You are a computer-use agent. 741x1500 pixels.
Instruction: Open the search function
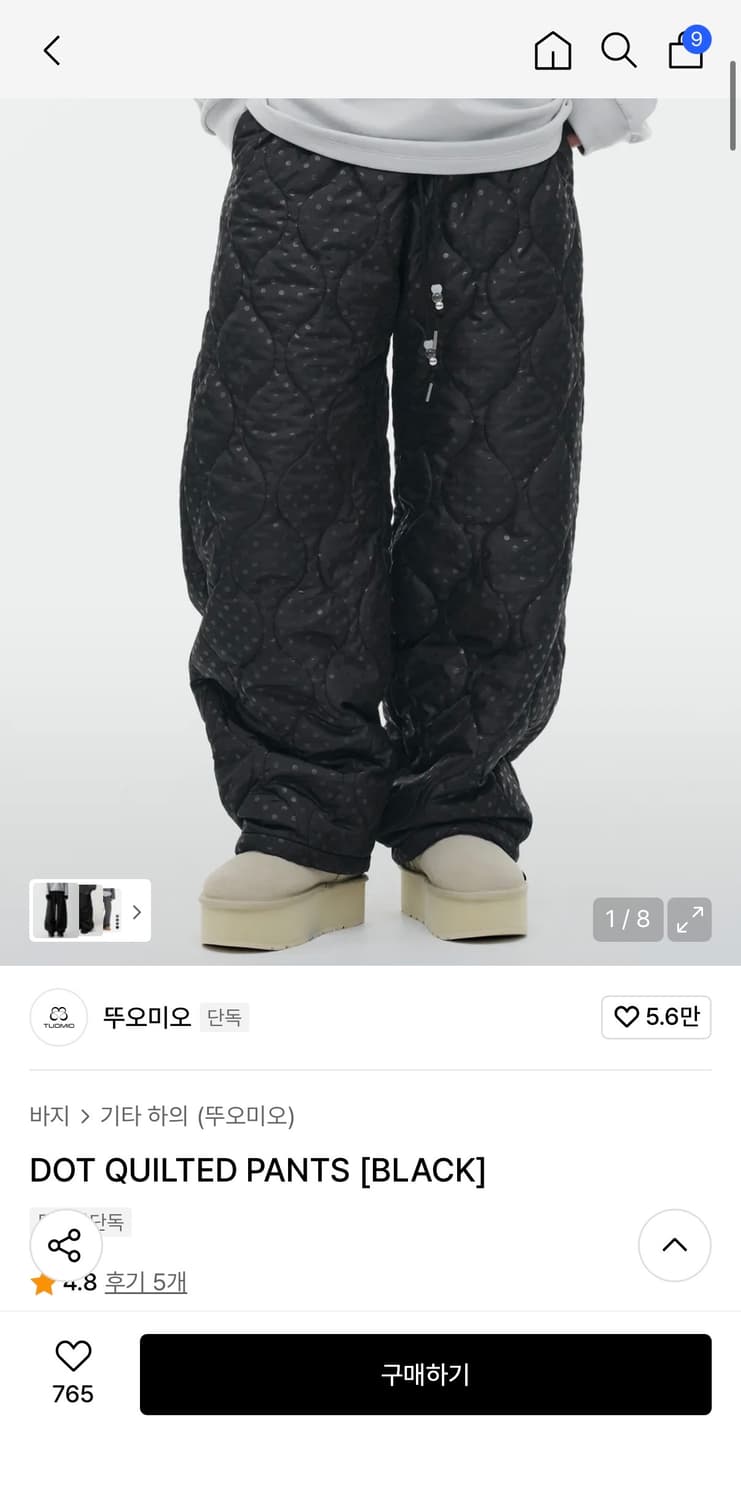click(x=619, y=50)
